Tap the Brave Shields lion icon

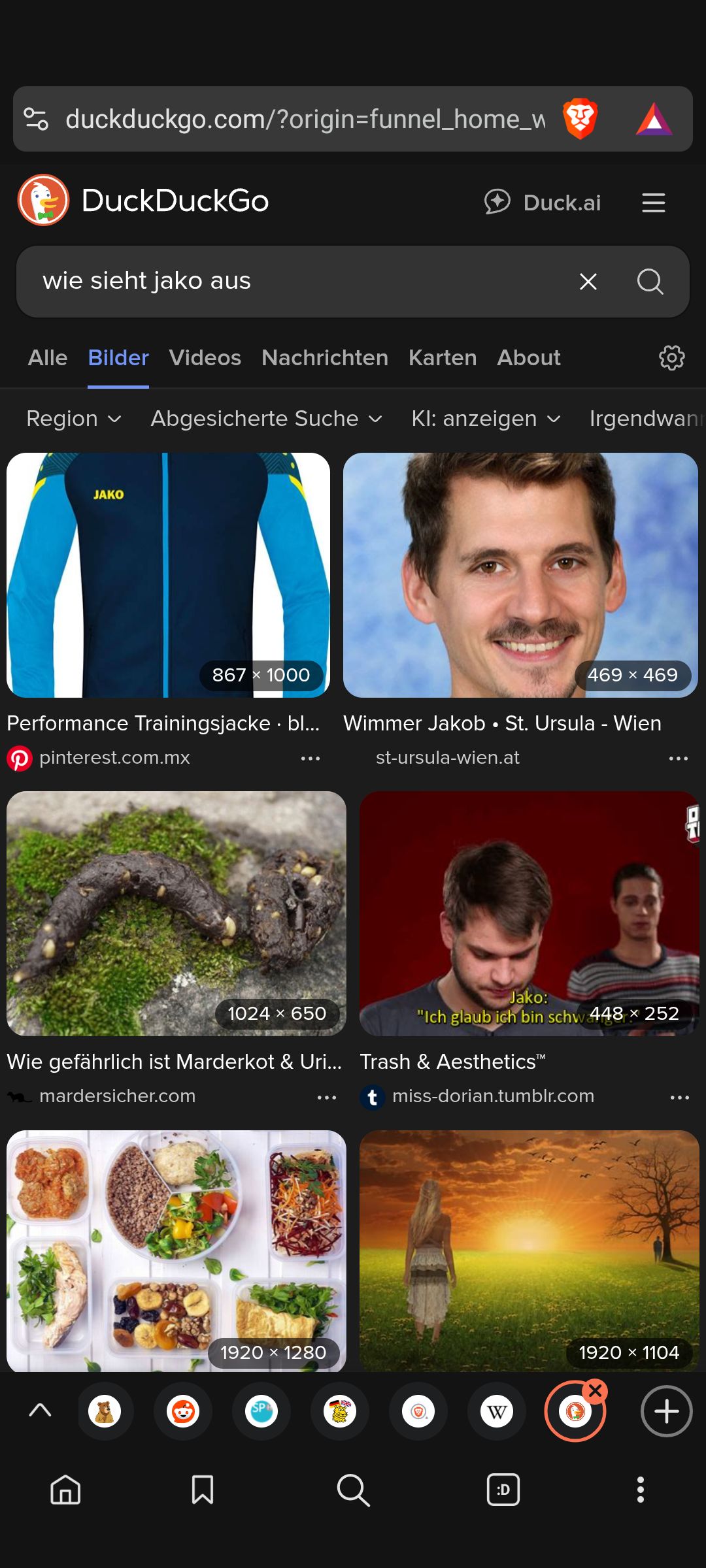point(580,119)
